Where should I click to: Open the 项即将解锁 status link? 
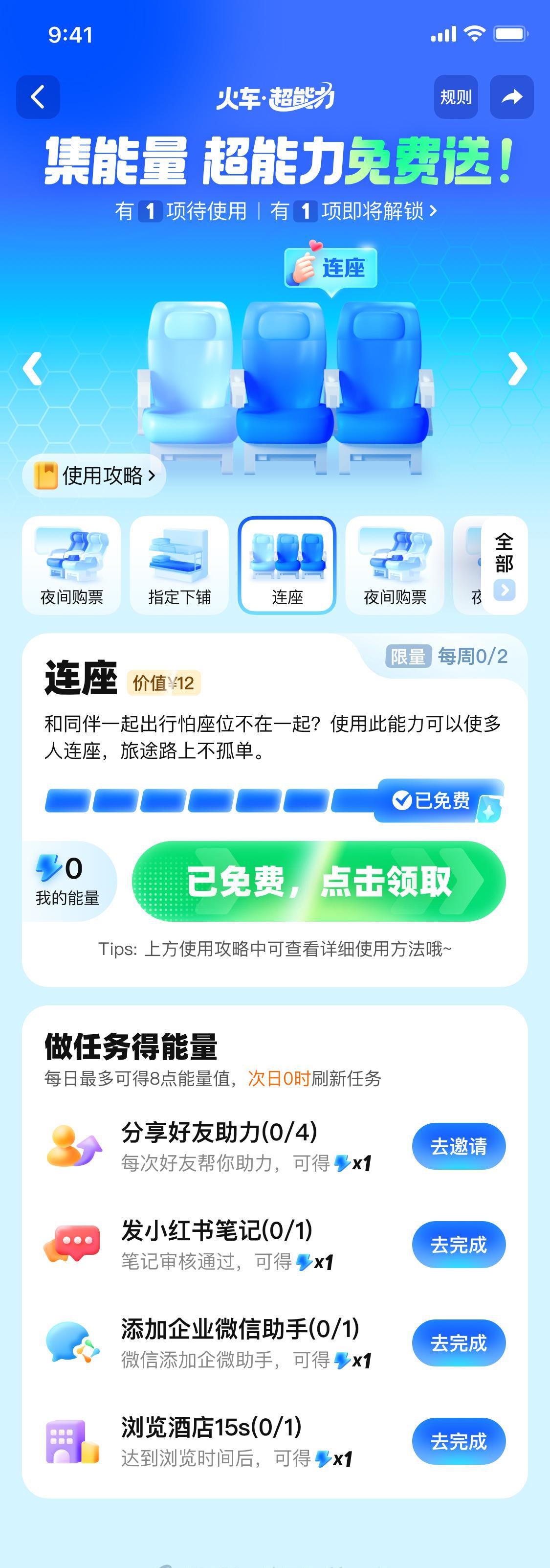[365, 211]
